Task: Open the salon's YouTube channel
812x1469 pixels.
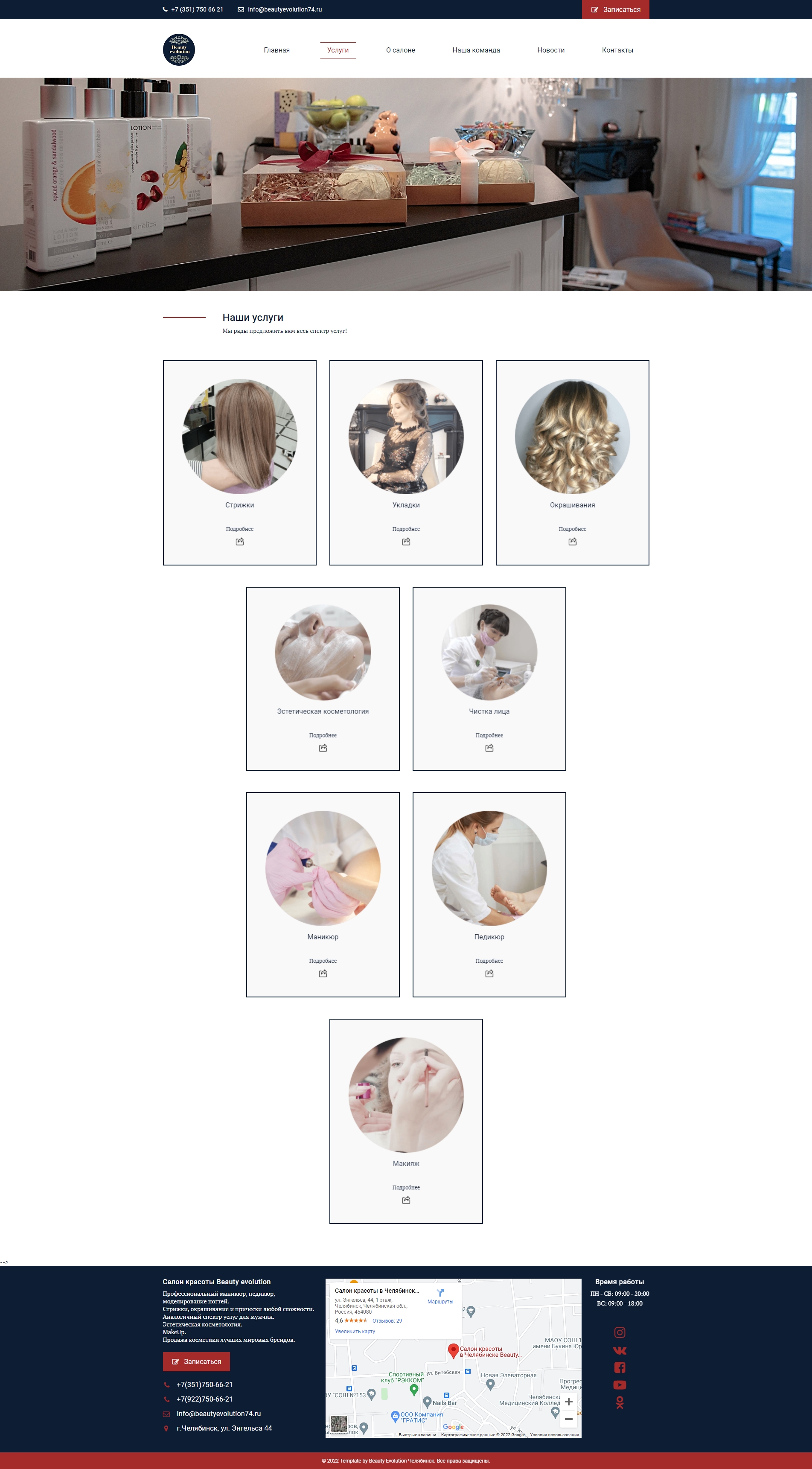Action: coord(620,1384)
